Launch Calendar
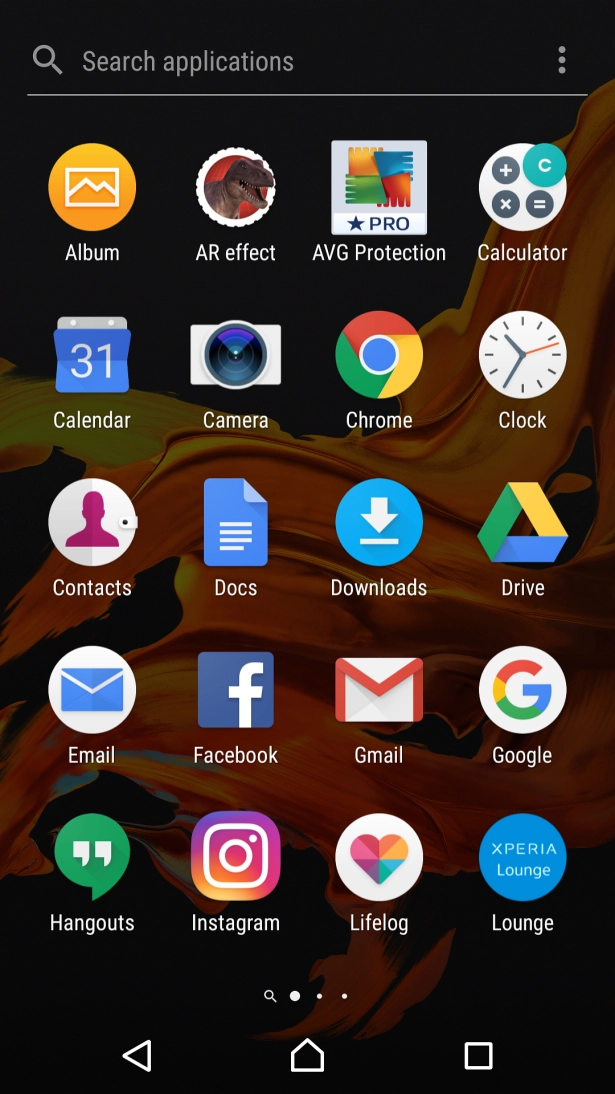Image resolution: width=615 pixels, height=1094 pixels. [x=92, y=355]
